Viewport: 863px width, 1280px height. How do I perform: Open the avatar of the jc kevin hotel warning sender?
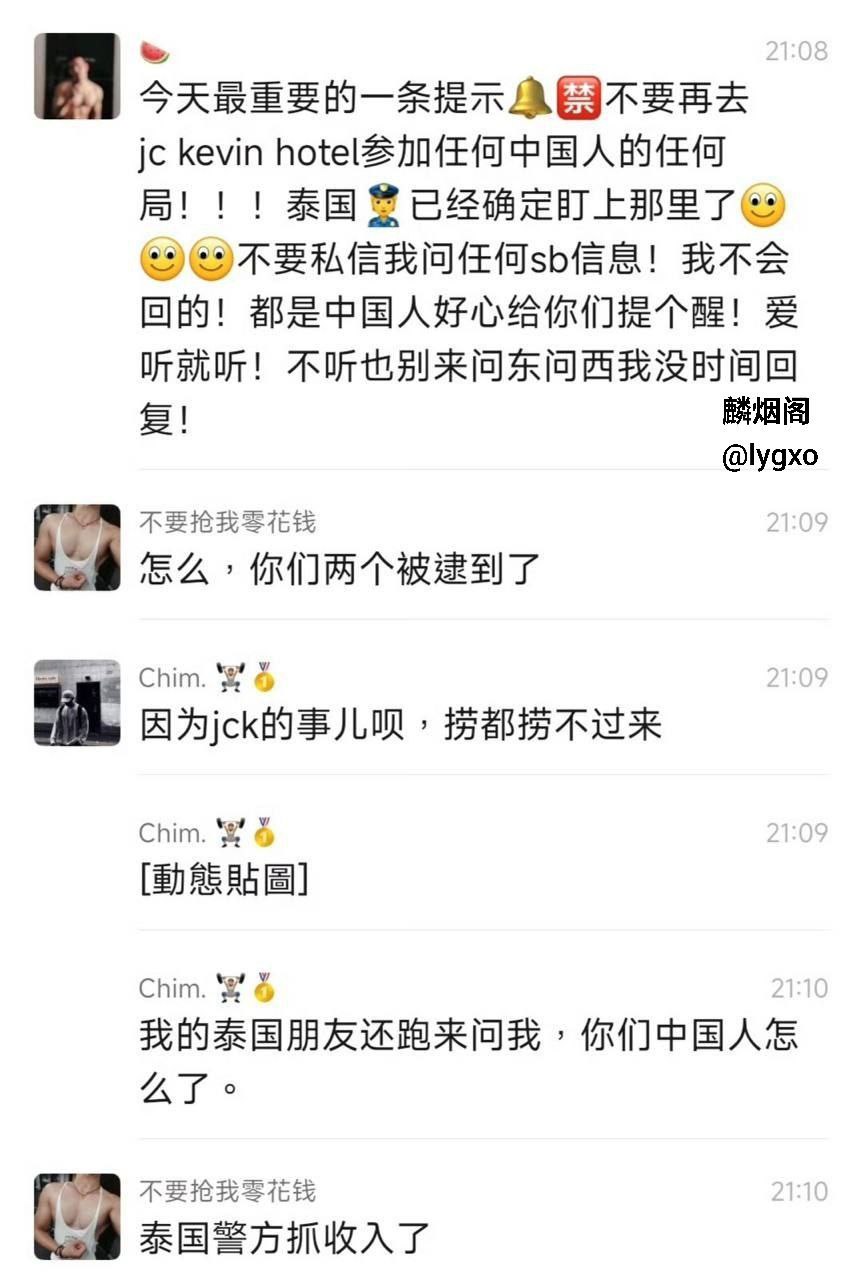pyautogui.click(x=77, y=77)
